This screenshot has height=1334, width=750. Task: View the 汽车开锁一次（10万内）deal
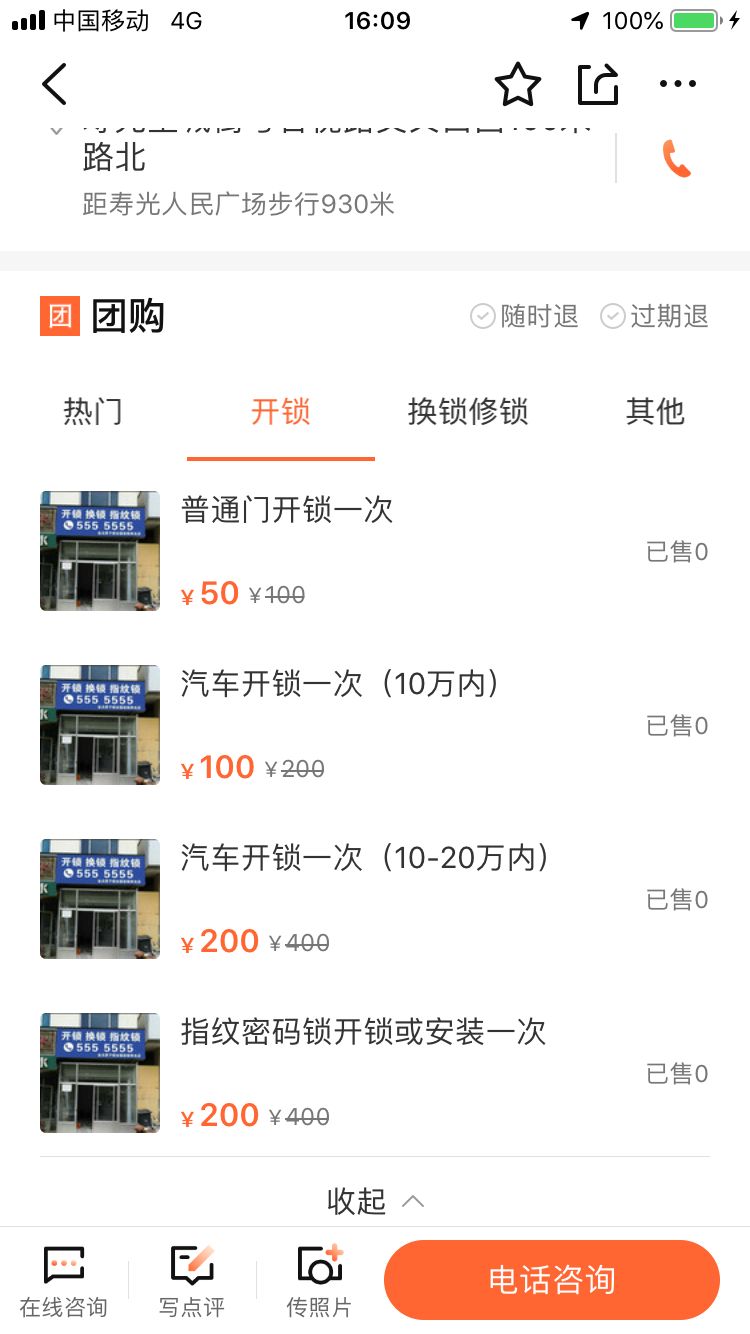click(x=340, y=685)
